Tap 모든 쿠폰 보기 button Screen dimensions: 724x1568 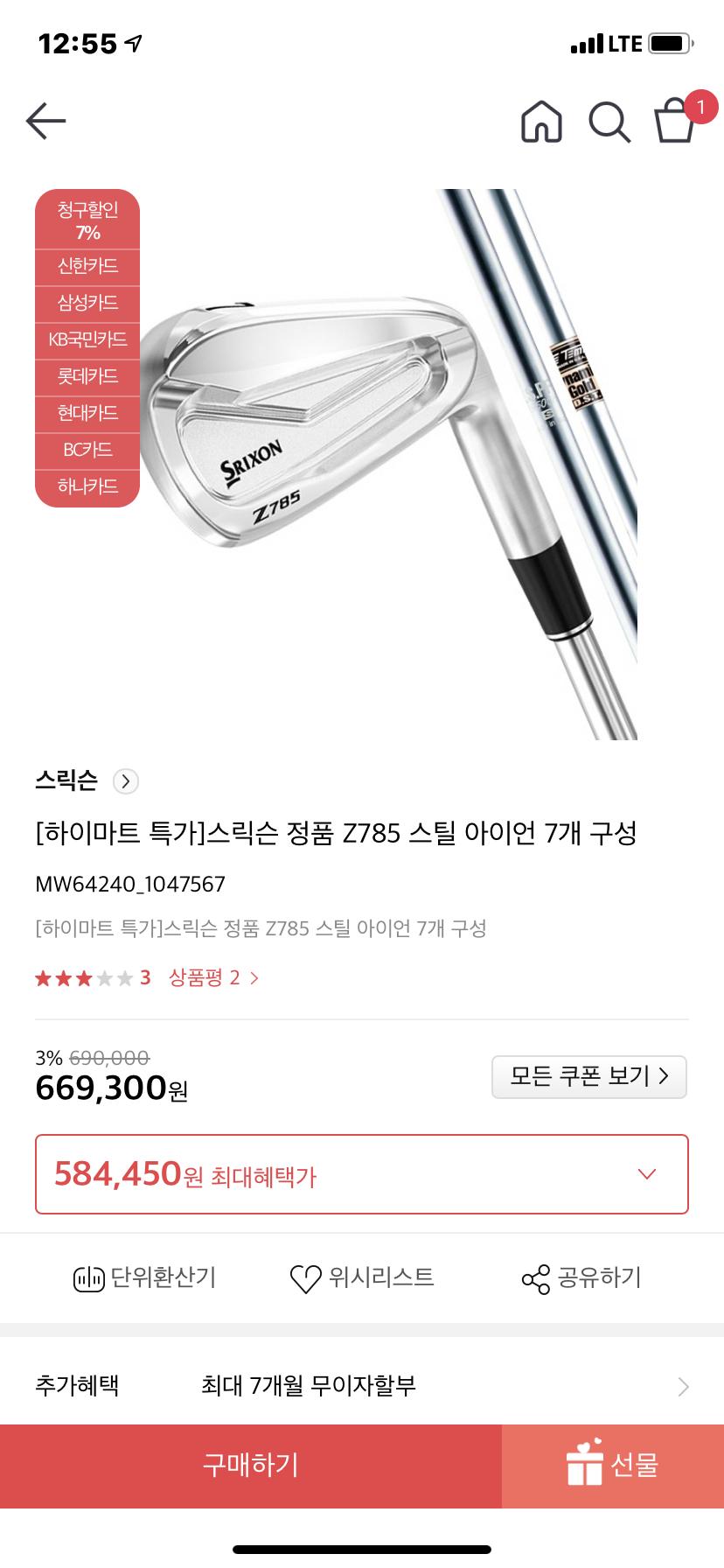(588, 1075)
